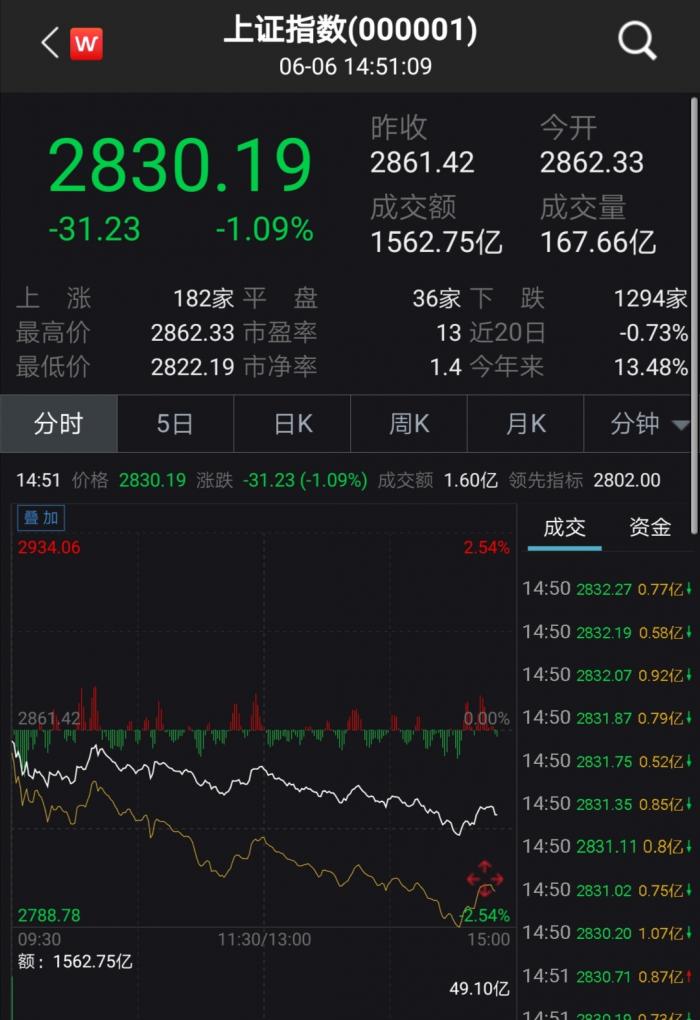Tap the red expand arrows on chart
The width and height of the screenshot is (700, 1020).
[485, 879]
